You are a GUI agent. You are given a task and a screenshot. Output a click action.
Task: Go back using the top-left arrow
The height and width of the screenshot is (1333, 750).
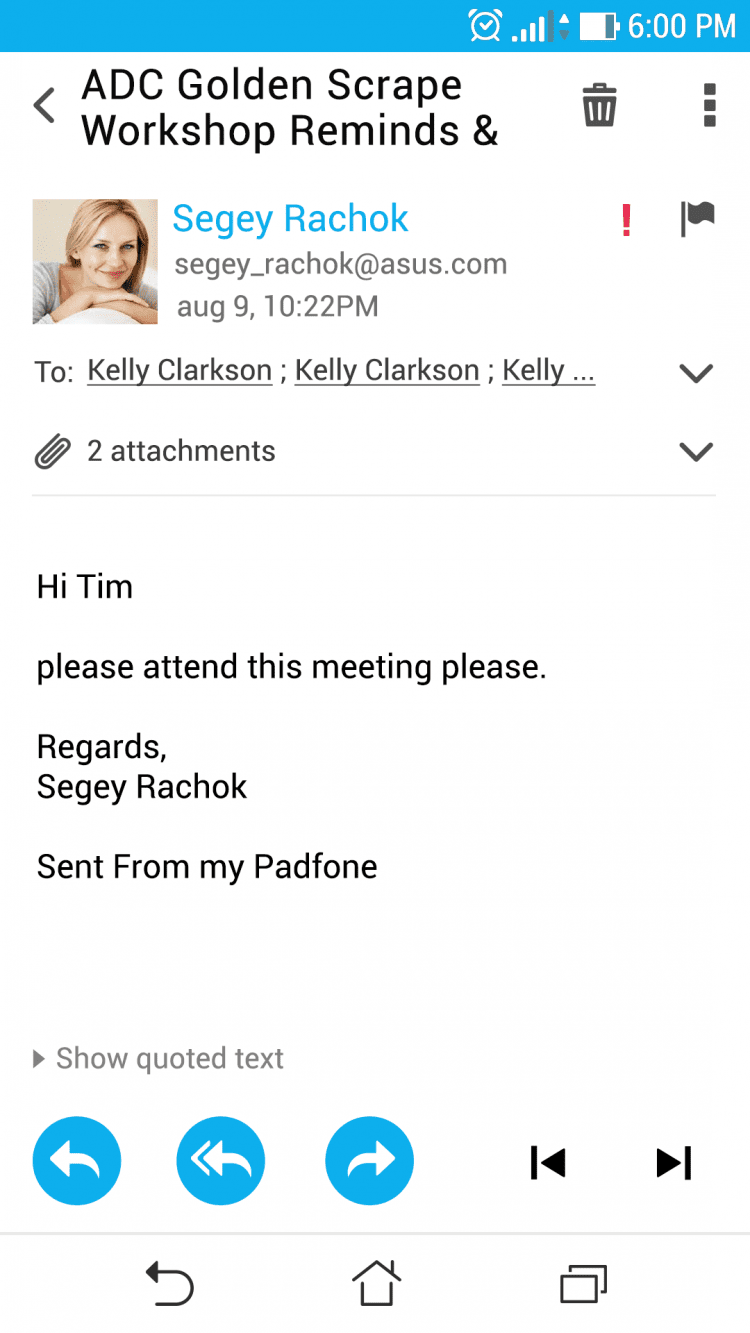44,105
